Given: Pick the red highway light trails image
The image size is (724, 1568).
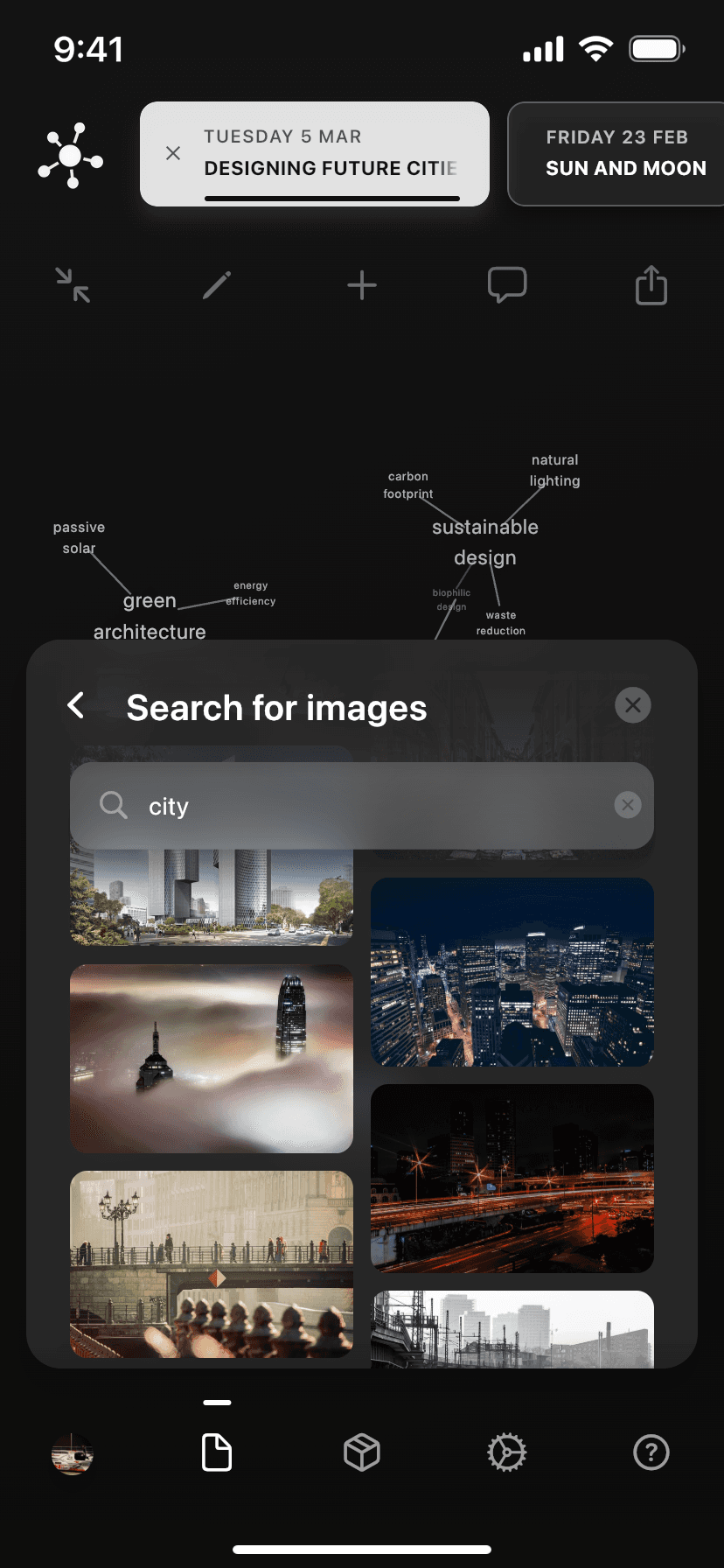Looking at the screenshot, I should 512,1178.
